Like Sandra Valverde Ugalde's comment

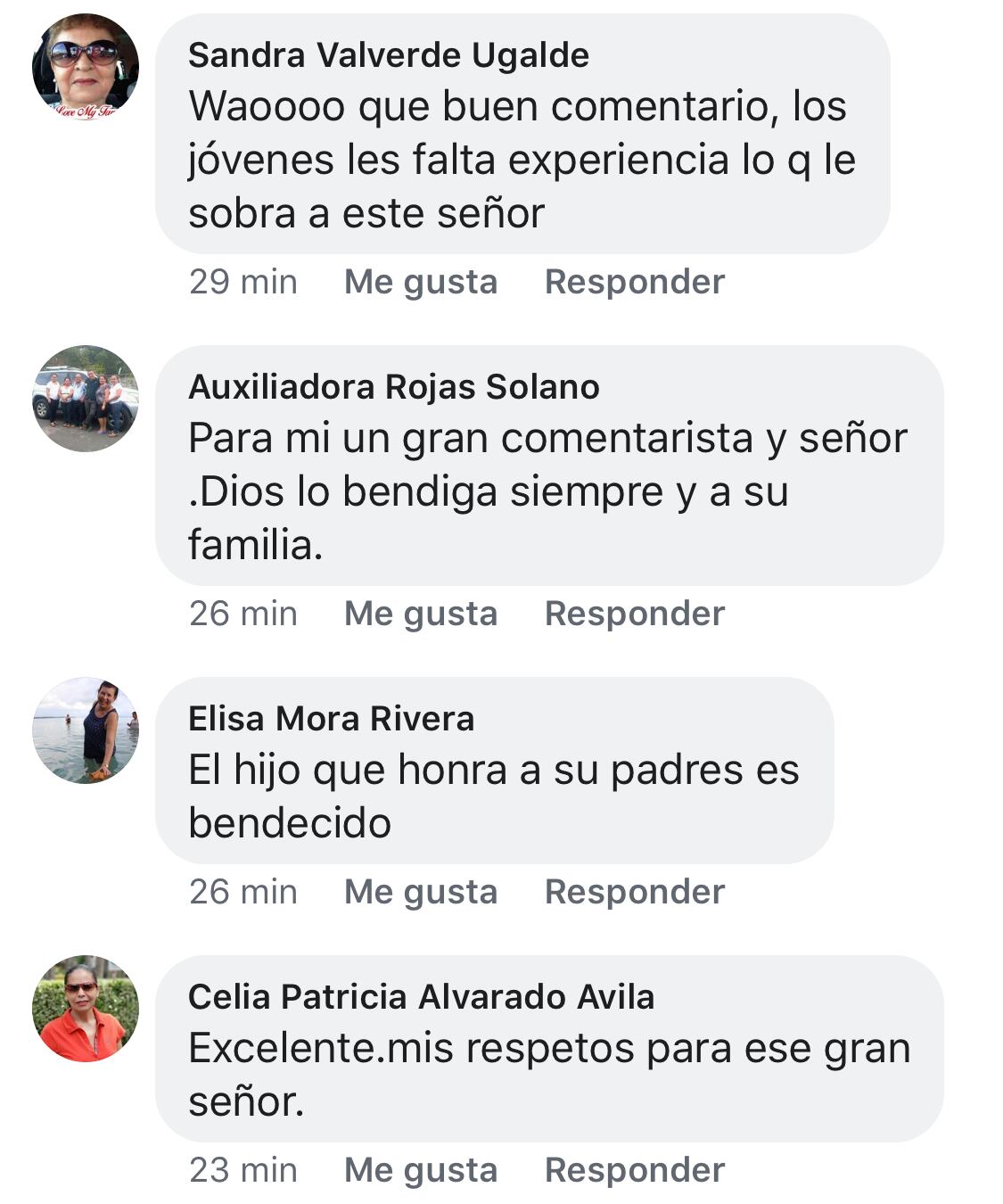click(x=420, y=282)
